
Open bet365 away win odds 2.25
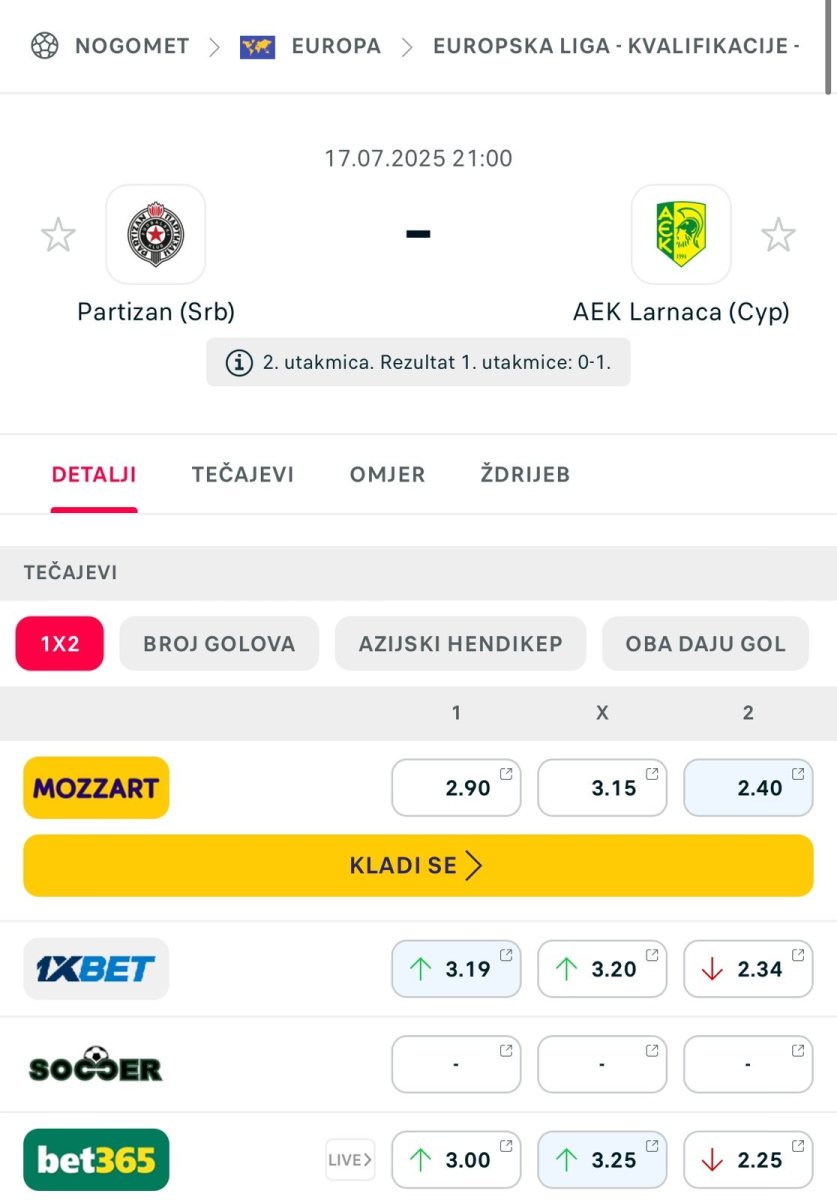coord(748,1160)
